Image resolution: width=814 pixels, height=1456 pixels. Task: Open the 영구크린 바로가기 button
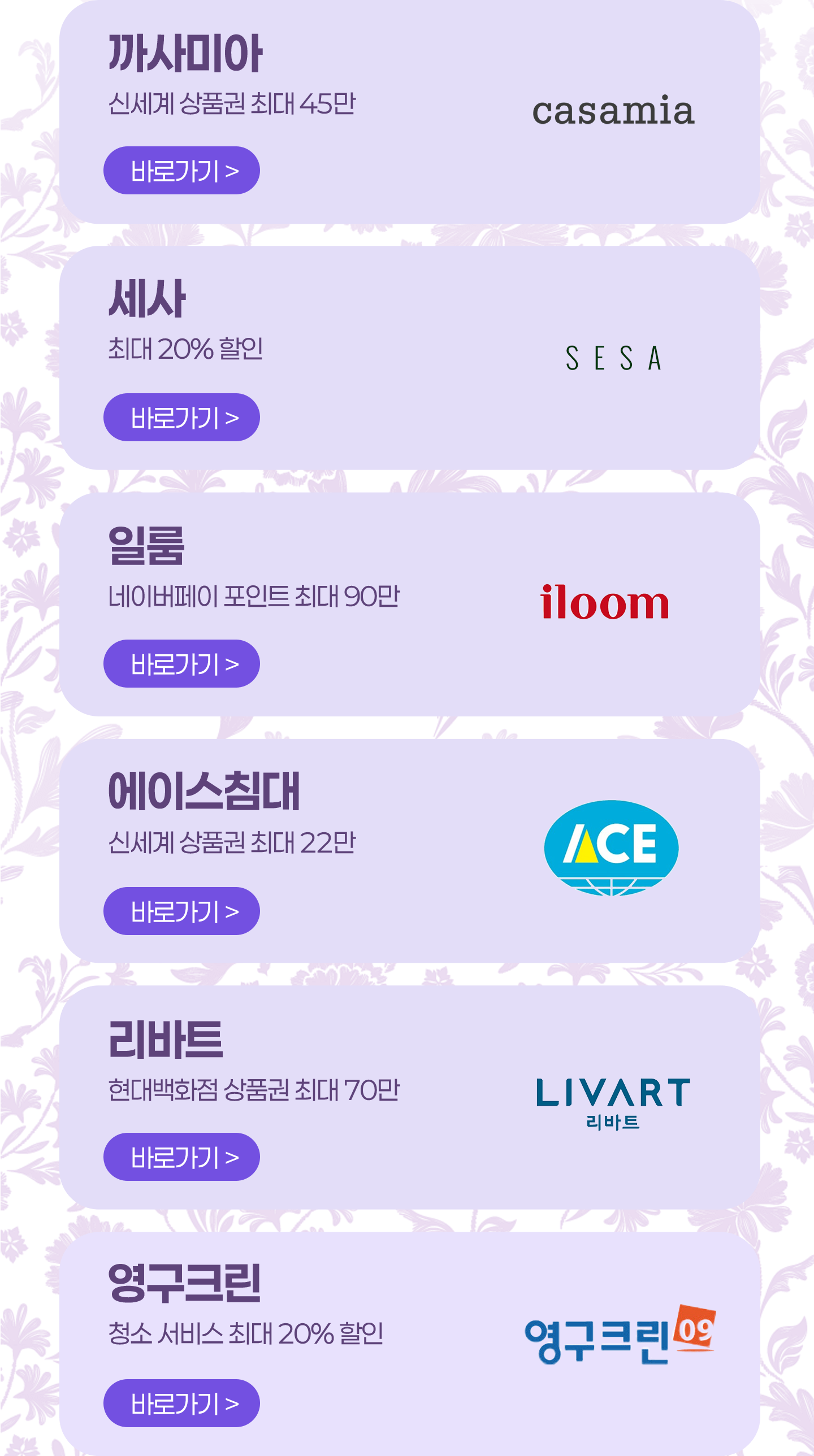181,1403
